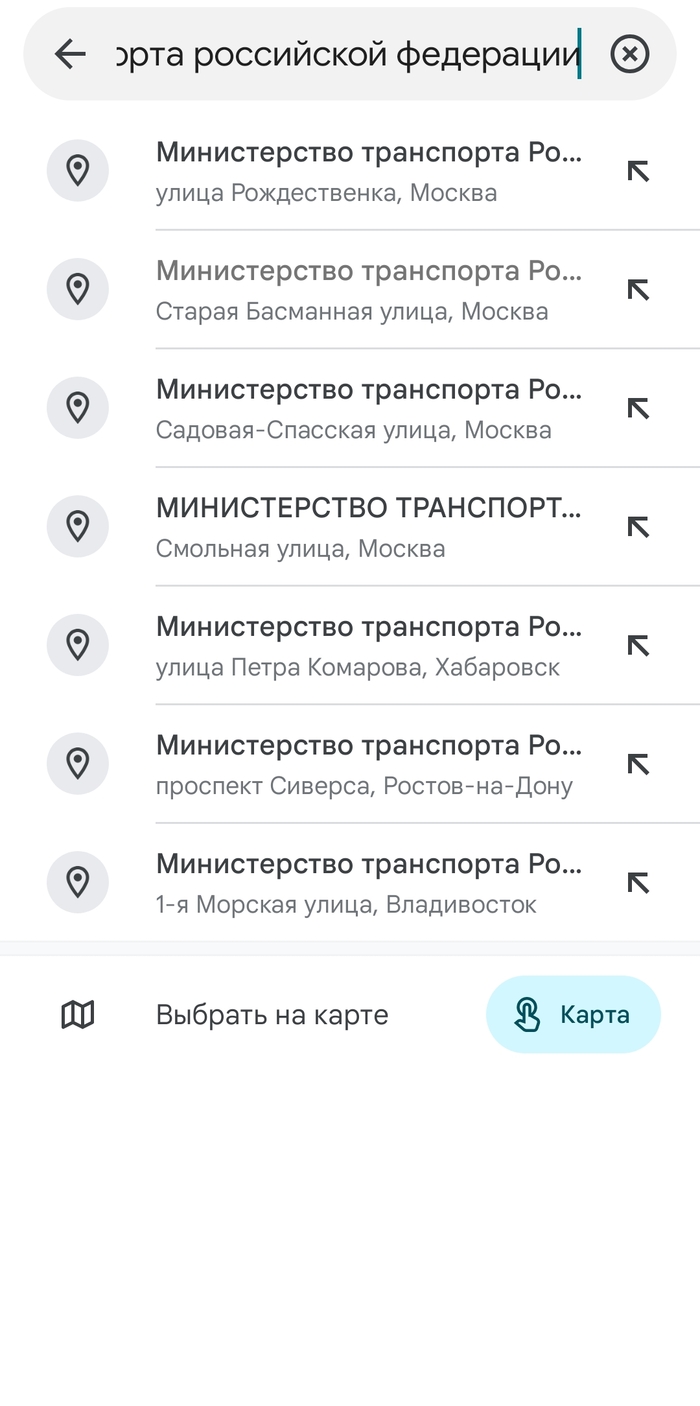Open the result on Старая Басманная улица
This screenshot has height=1406, width=700.
(x=368, y=291)
